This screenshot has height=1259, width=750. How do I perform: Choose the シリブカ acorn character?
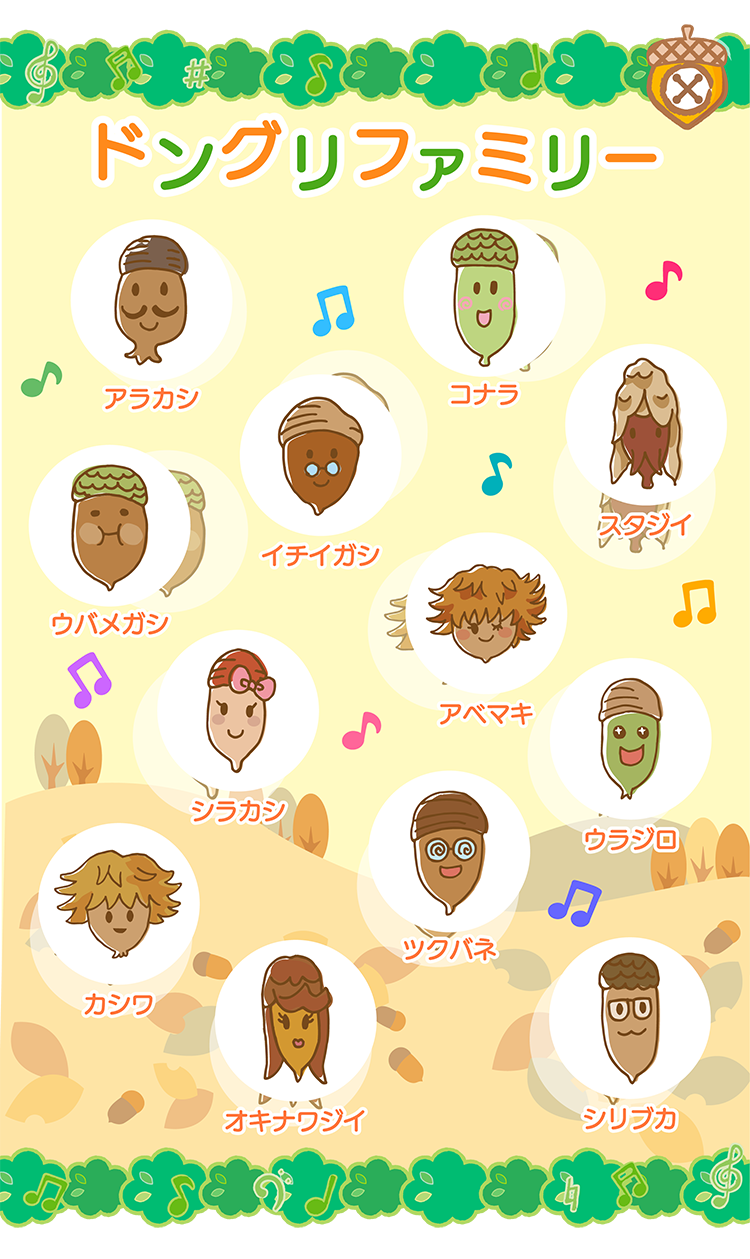630,1018
